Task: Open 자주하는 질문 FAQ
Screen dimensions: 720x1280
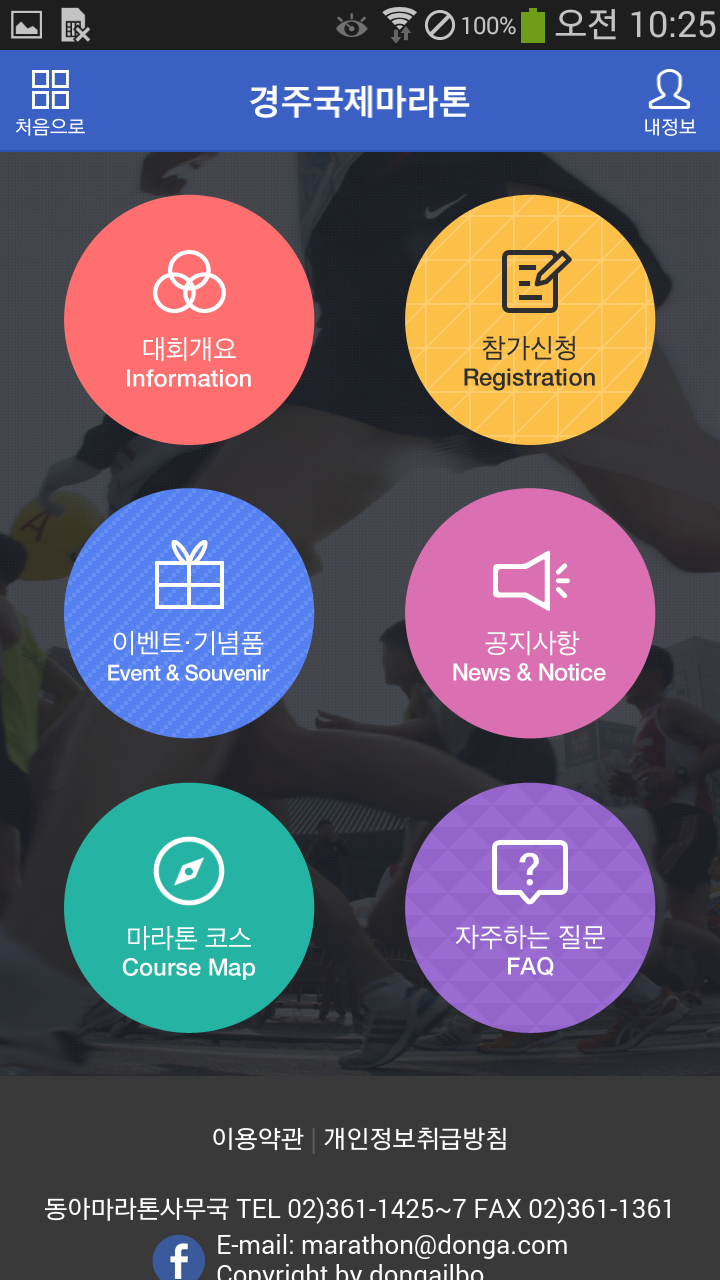Action: coord(530,907)
